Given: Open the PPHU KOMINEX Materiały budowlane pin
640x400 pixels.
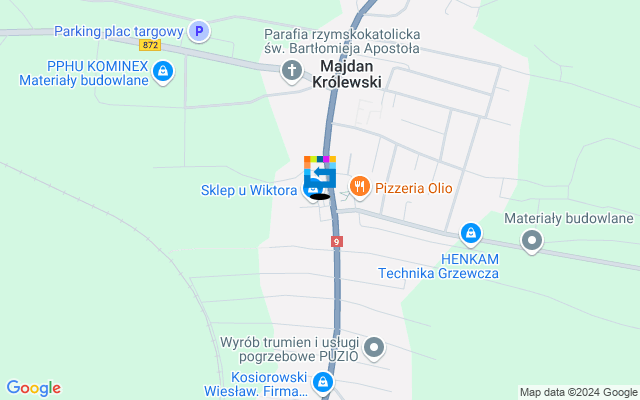Looking at the screenshot, I should point(165,70).
